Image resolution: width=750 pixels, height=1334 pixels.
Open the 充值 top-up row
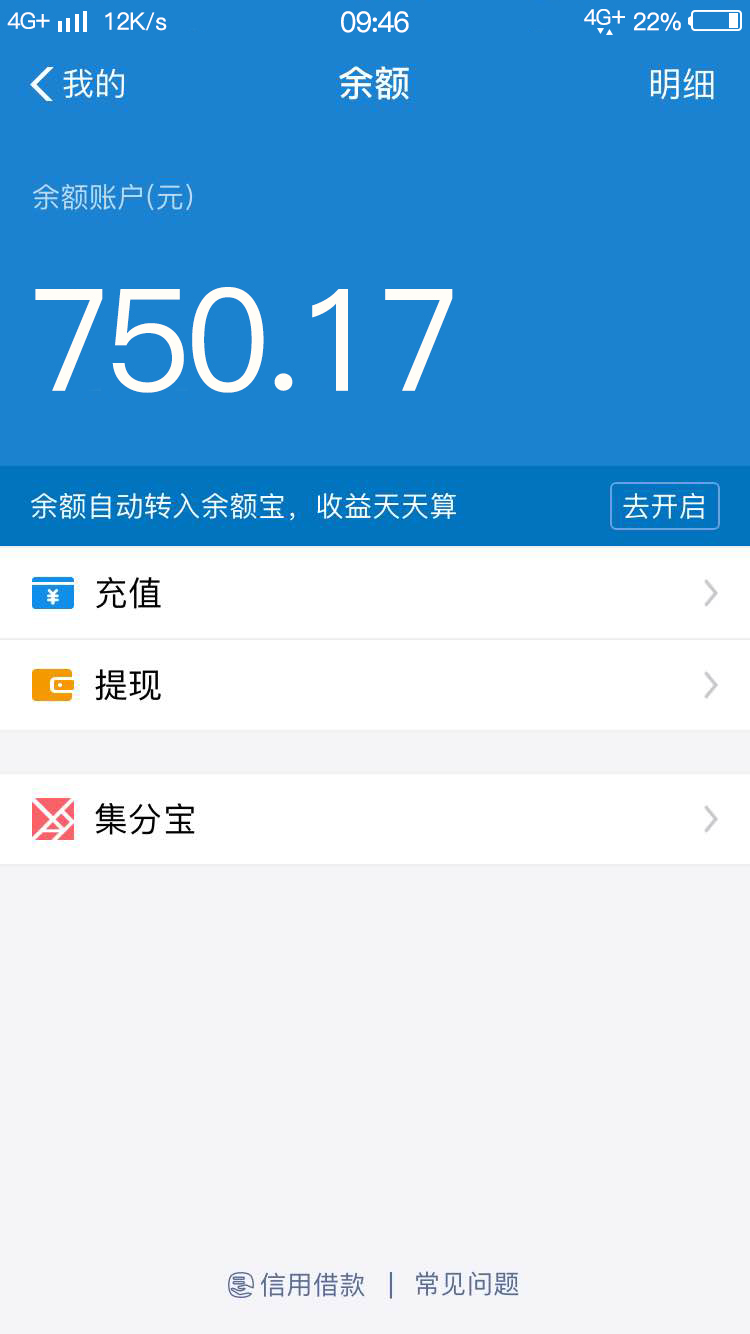375,593
